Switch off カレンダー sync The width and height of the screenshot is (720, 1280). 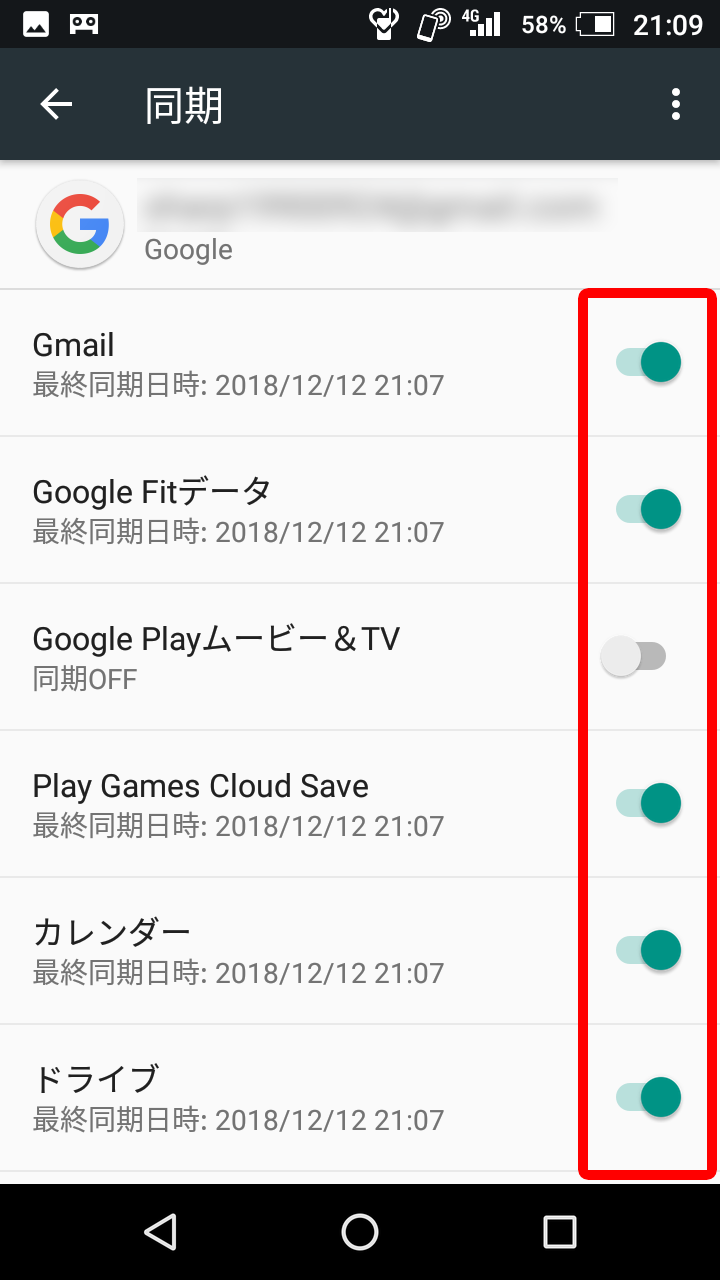(x=648, y=950)
